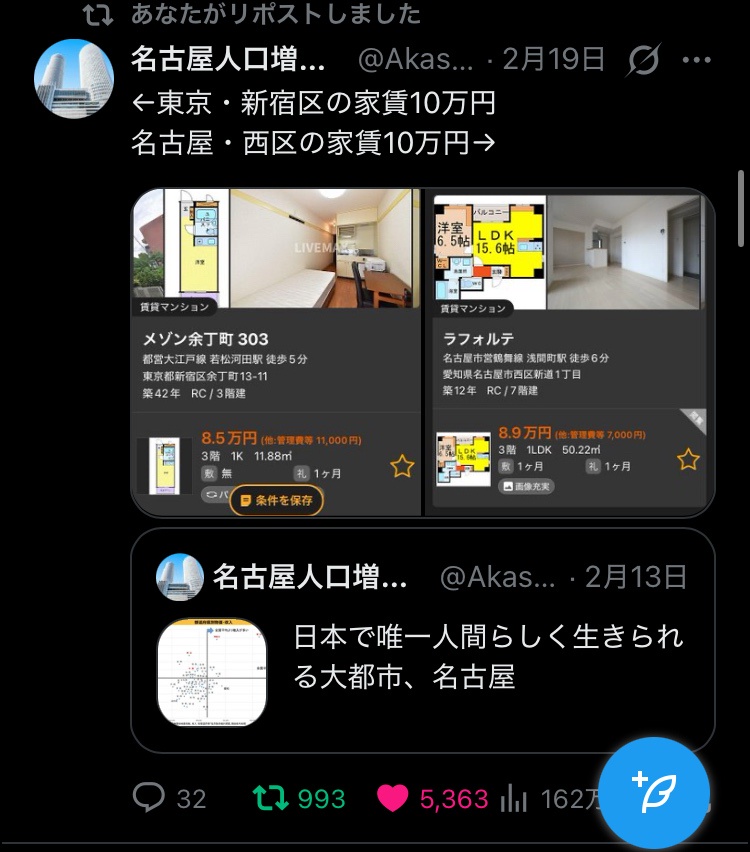Undo the repost showing 993
The image size is (750, 852).
[269, 798]
